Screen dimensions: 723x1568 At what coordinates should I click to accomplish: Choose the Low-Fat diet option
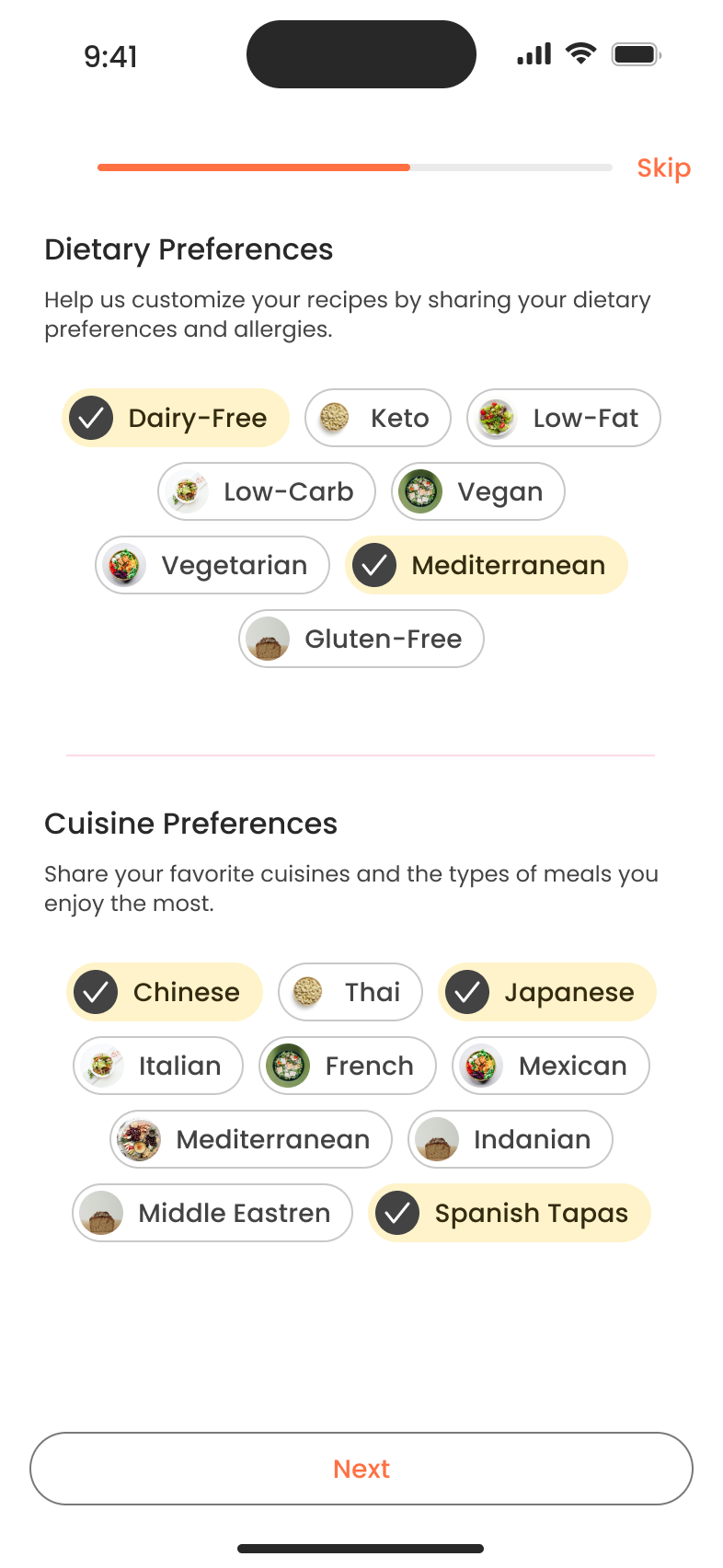click(x=563, y=418)
